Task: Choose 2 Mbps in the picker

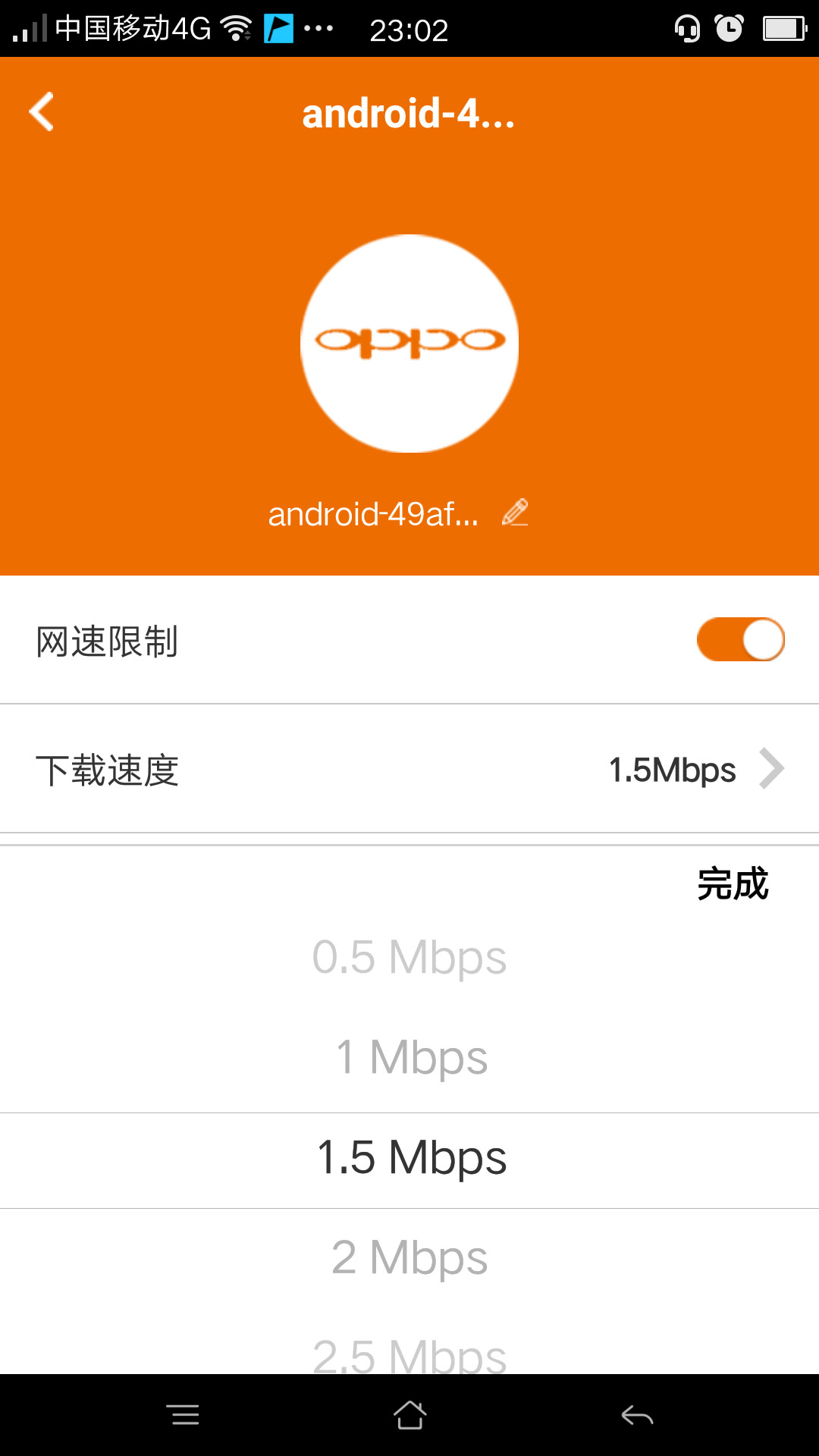Action: 409,1258
